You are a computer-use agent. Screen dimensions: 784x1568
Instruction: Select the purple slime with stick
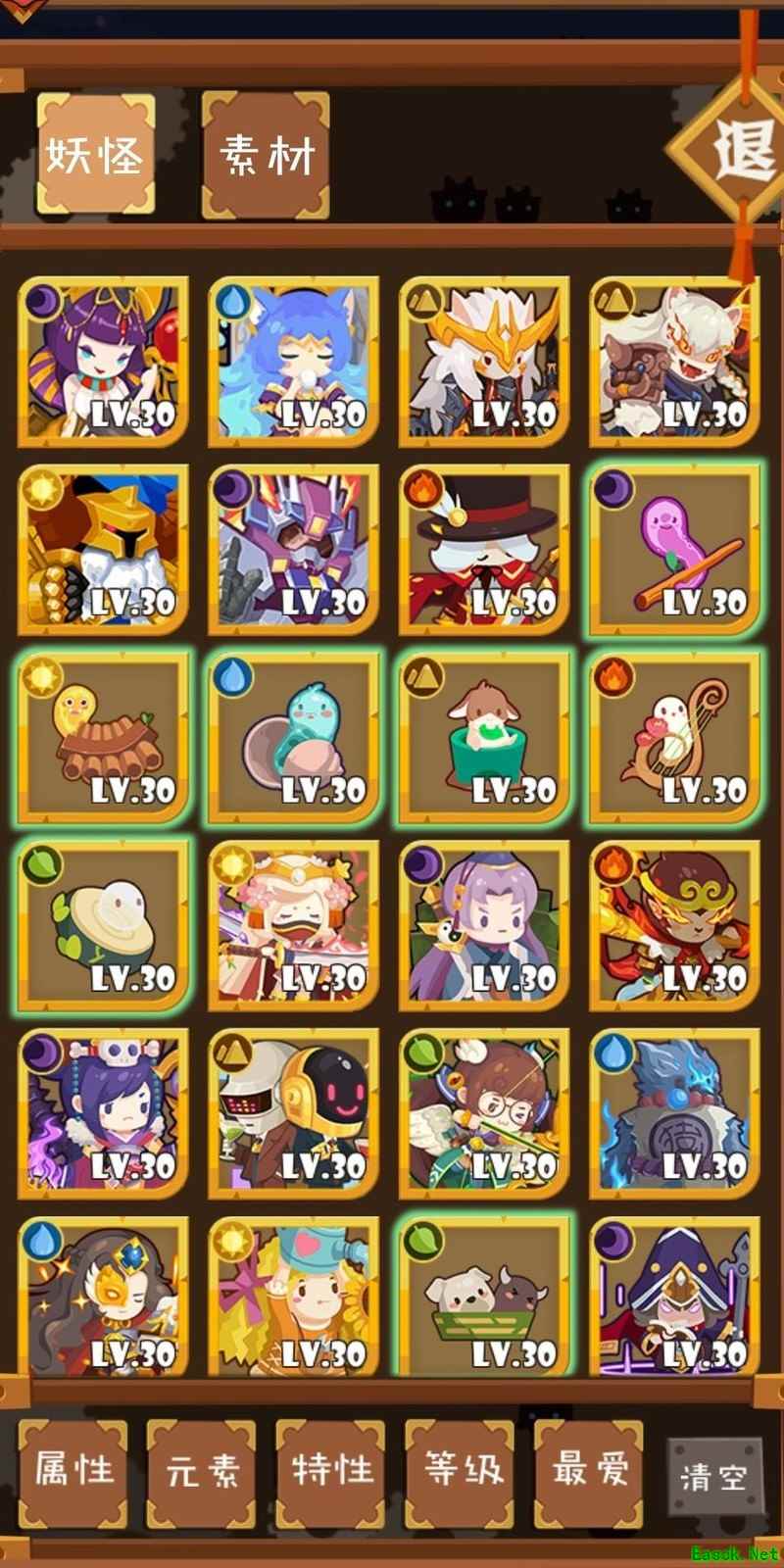674,549
